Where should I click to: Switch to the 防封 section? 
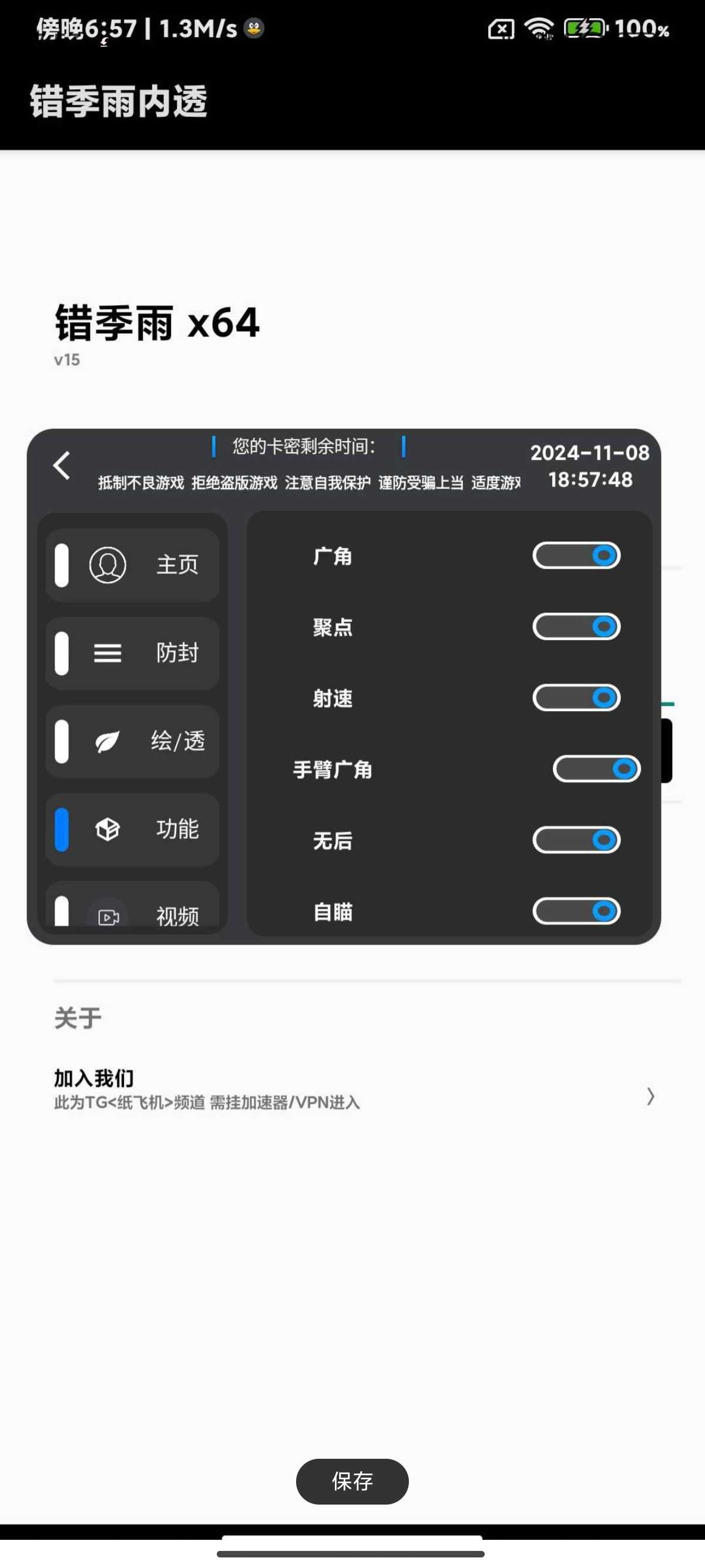(x=132, y=653)
